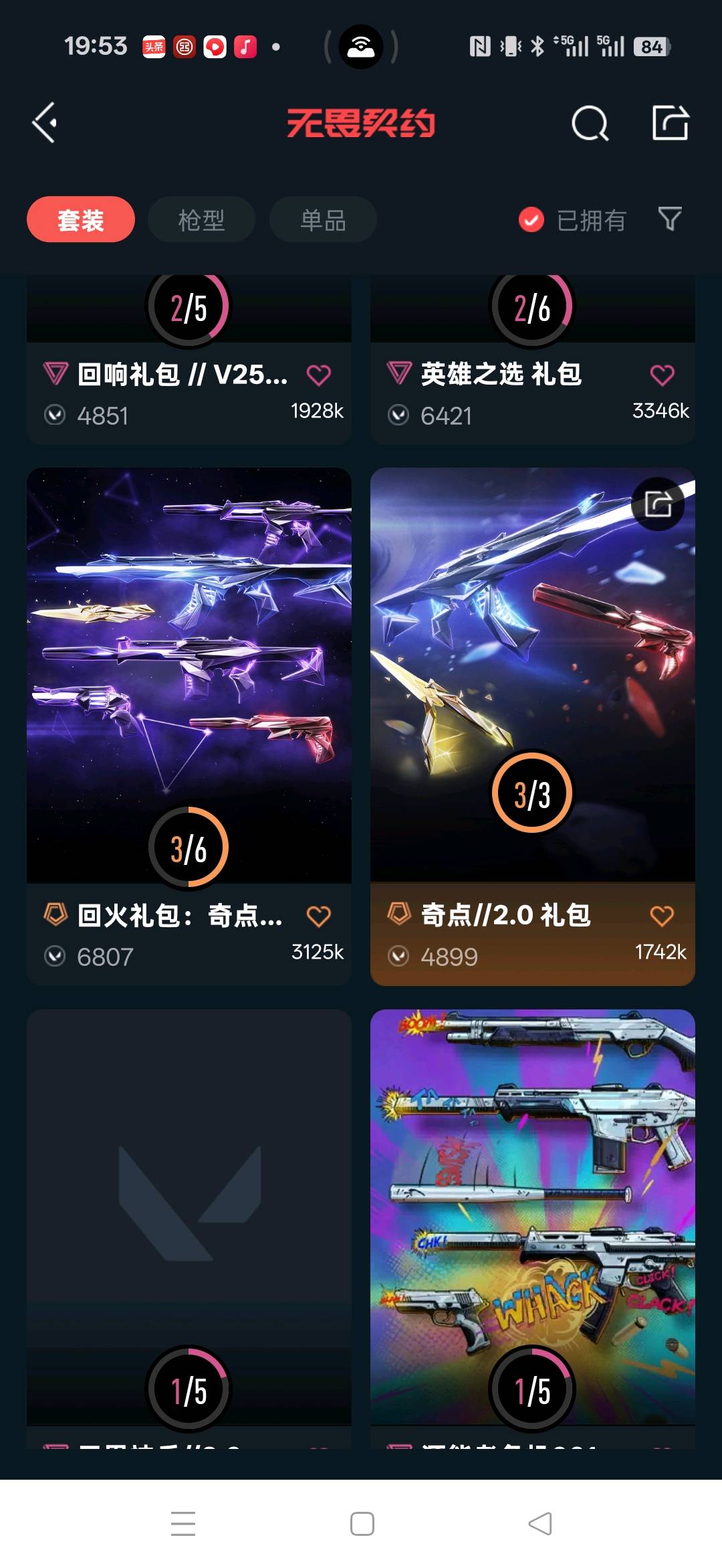
Task: Go back using the top-left arrow
Action: click(45, 123)
